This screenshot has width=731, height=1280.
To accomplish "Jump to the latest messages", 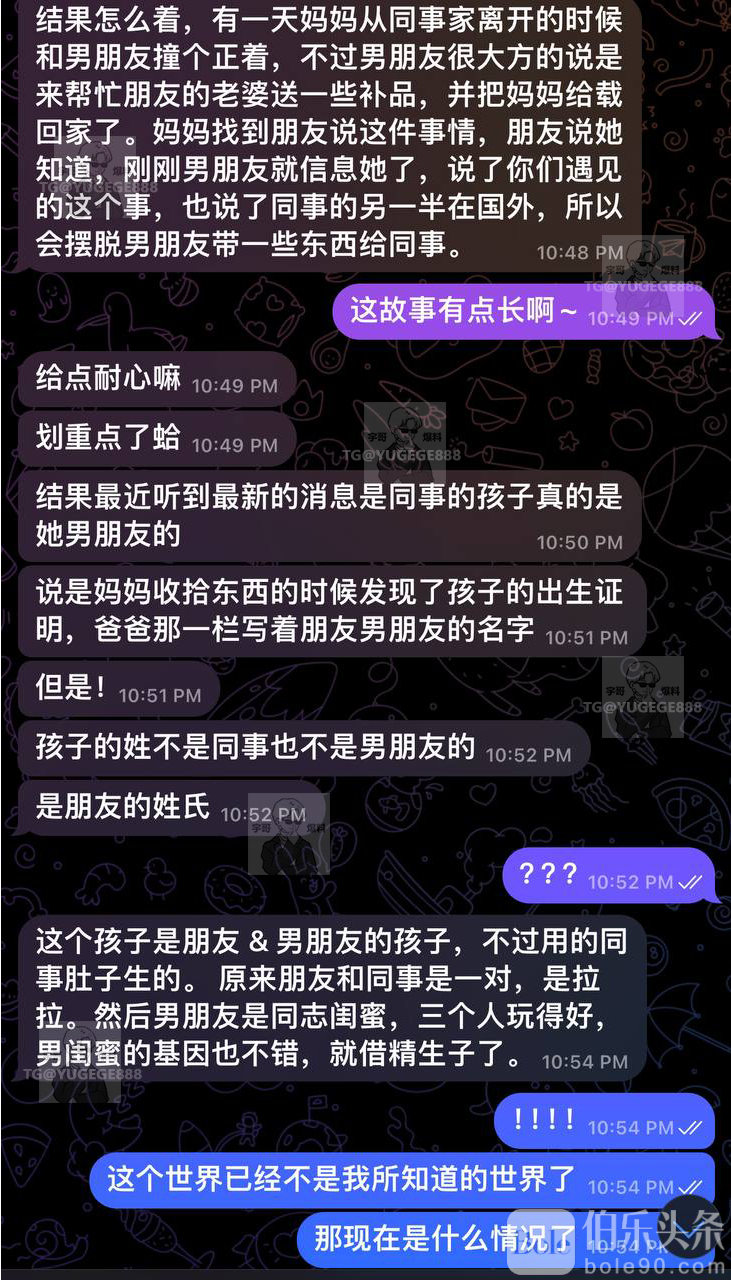I will click(x=689, y=1226).
